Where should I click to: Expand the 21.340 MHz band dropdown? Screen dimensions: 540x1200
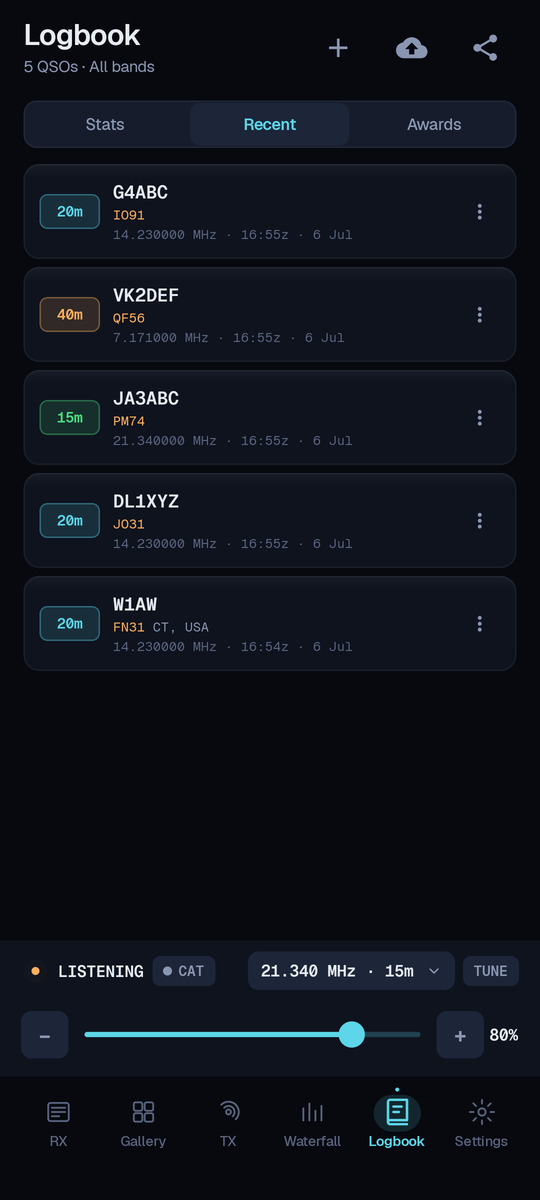click(x=351, y=971)
